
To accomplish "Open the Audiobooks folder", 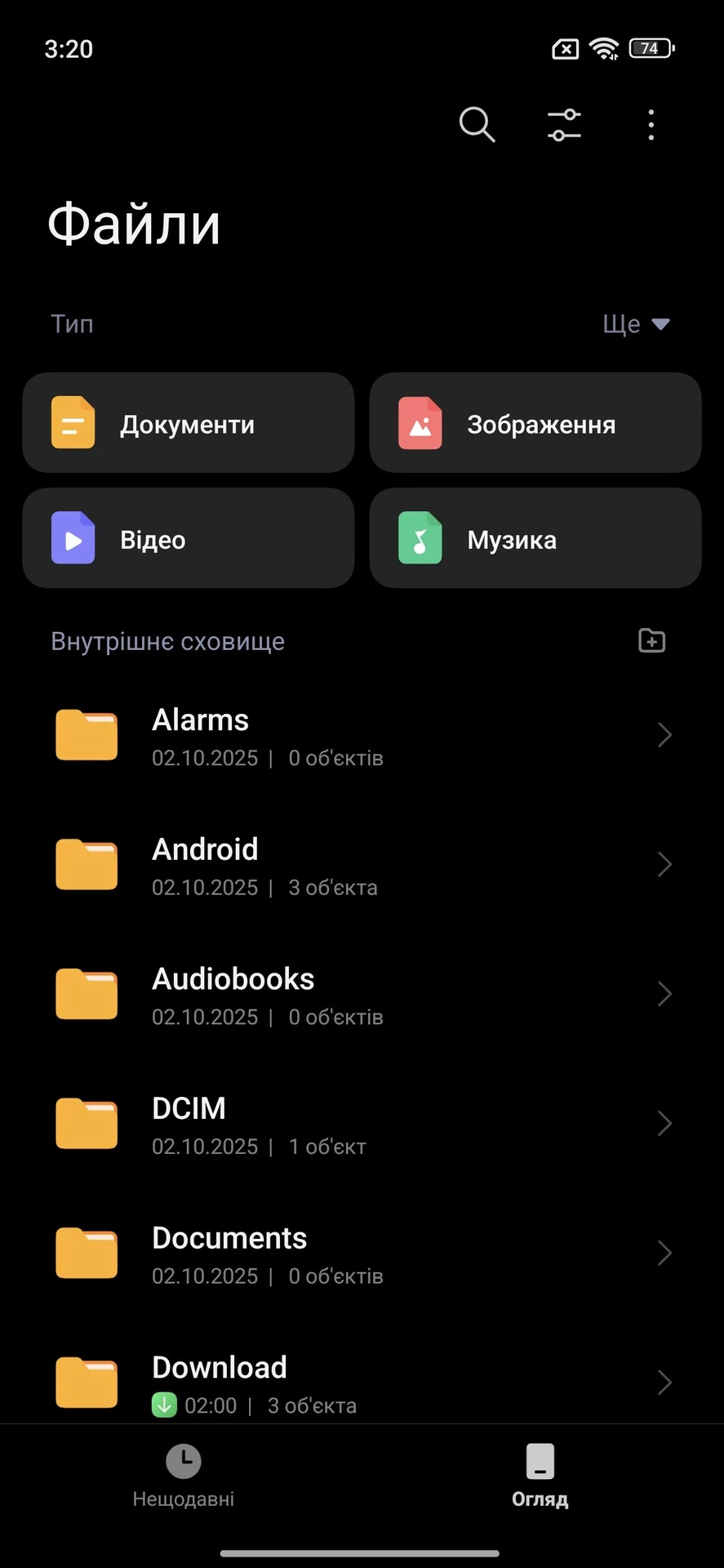I will click(362, 995).
